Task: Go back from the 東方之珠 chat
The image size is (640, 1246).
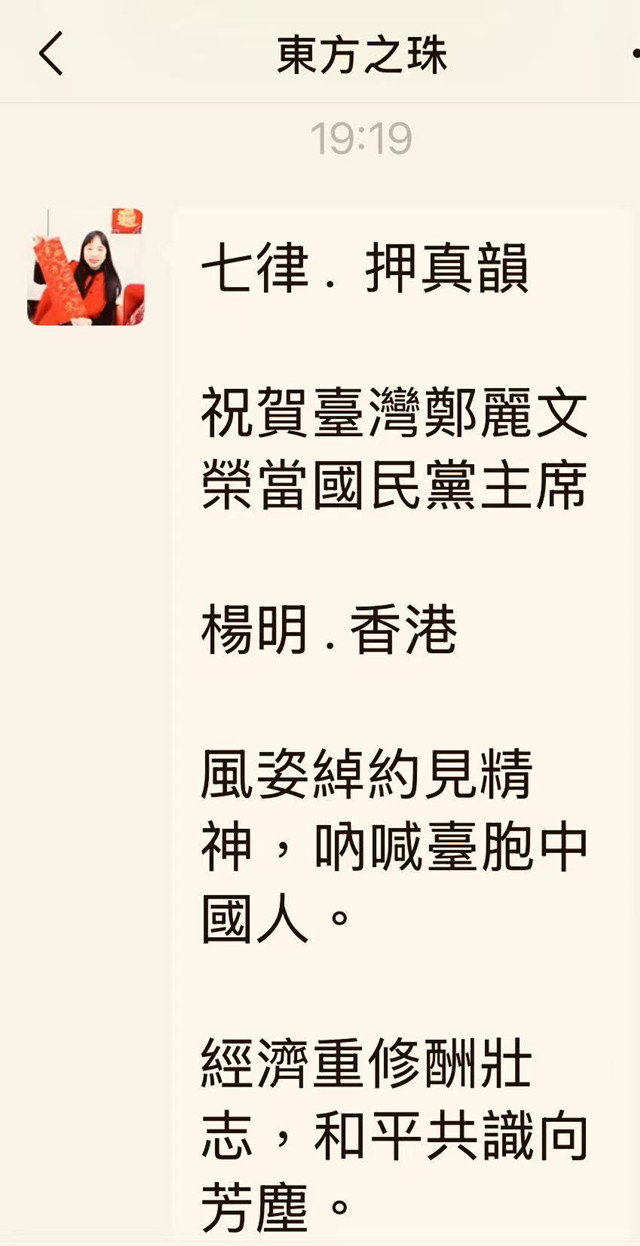Action: coord(52,54)
